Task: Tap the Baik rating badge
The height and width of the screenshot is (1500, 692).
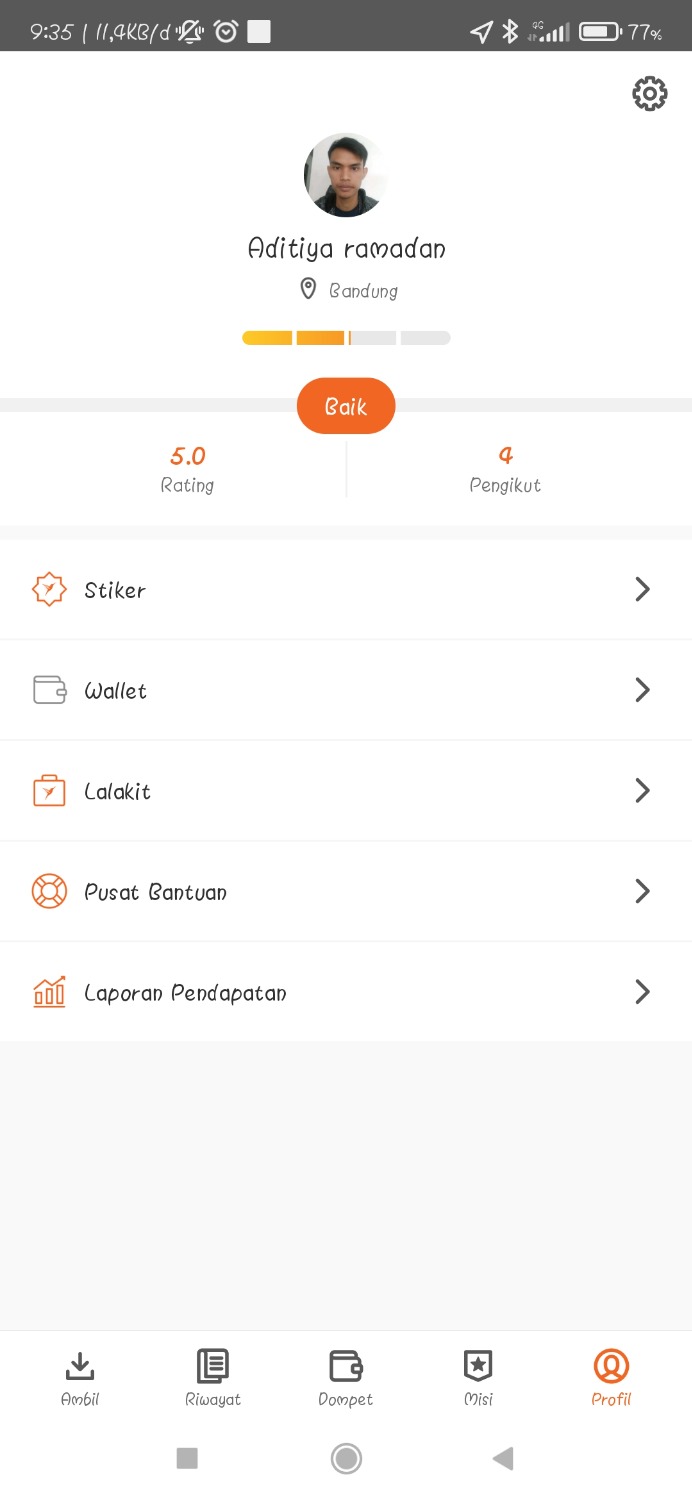Action: click(x=346, y=406)
